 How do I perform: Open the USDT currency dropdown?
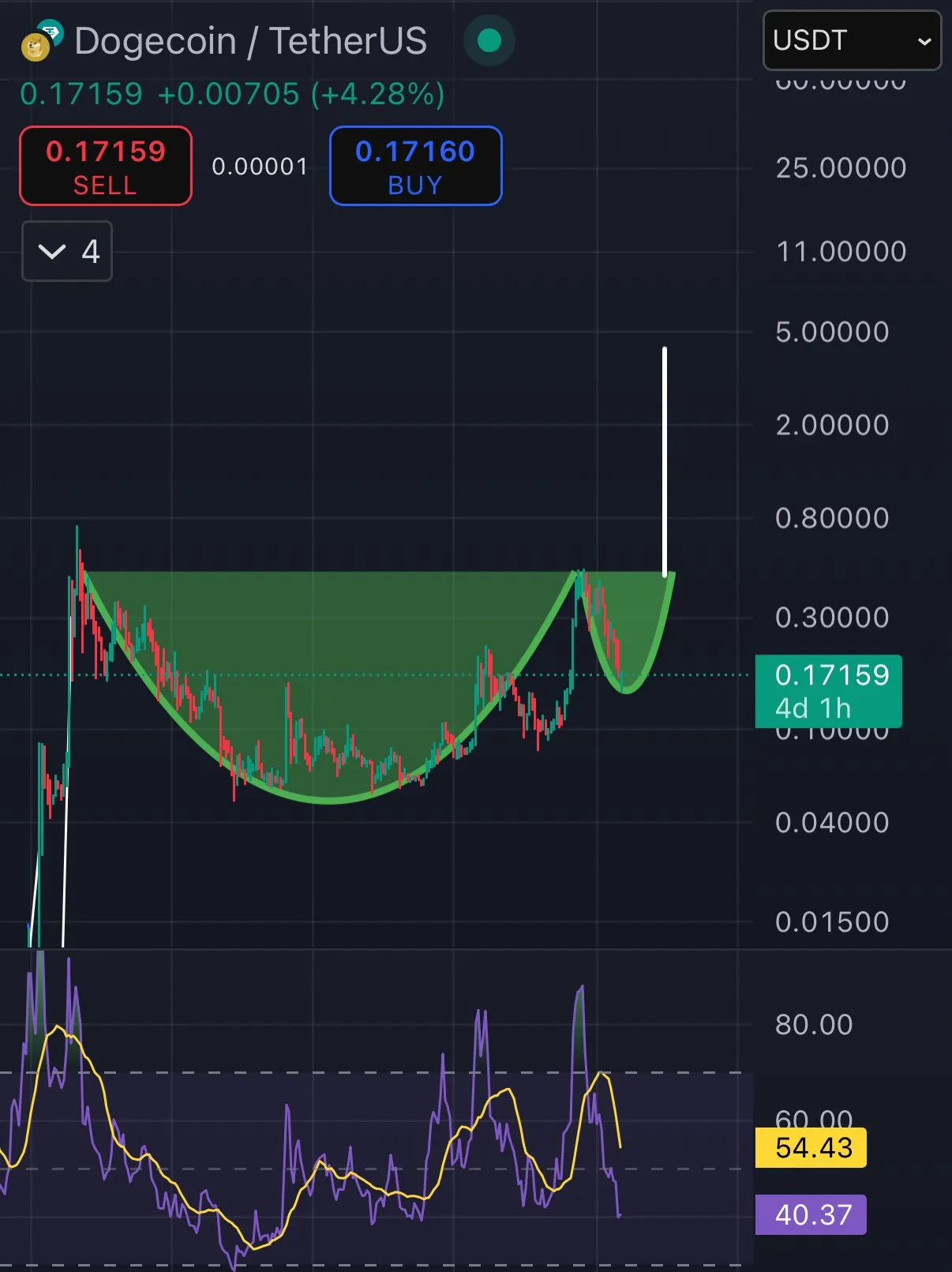[851, 41]
